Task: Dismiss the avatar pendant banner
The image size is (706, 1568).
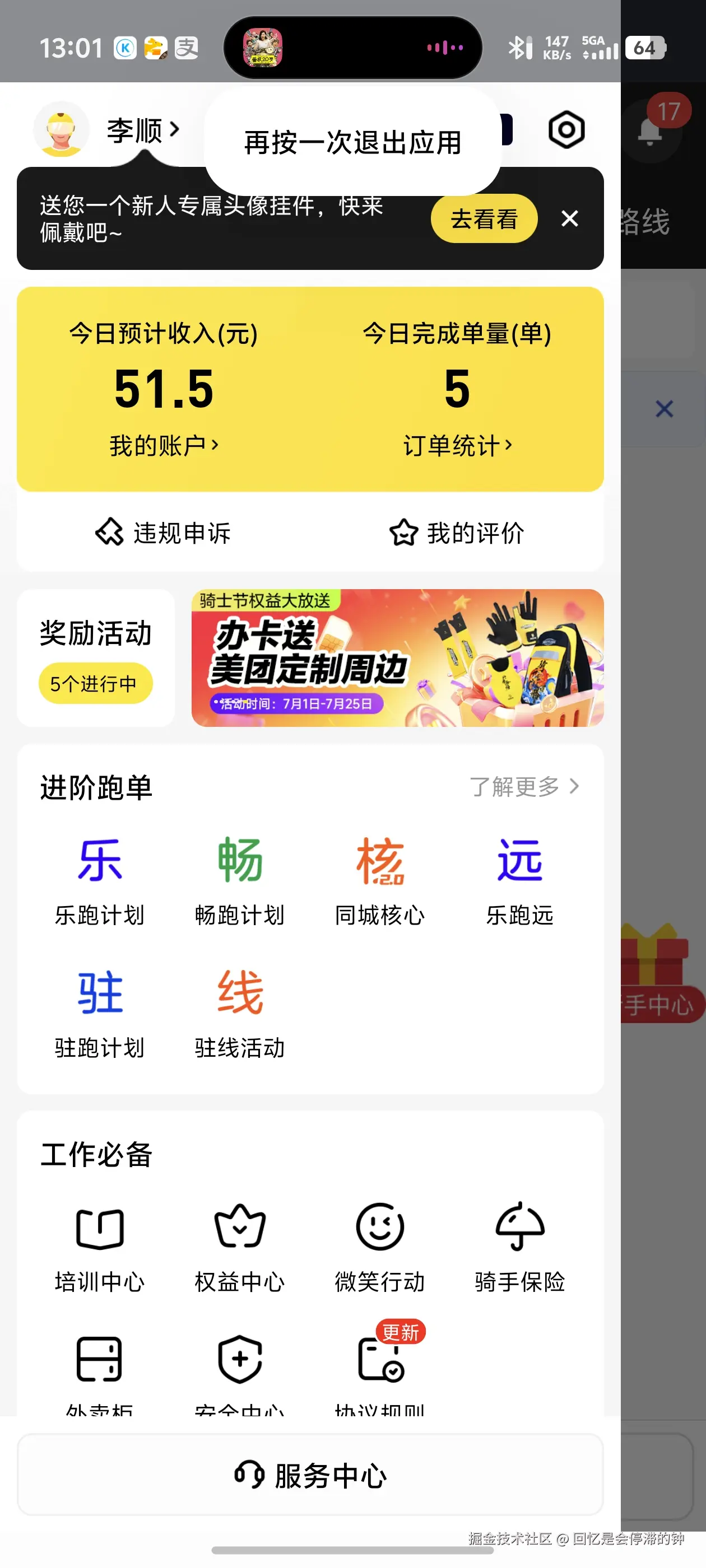Action: click(569, 218)
